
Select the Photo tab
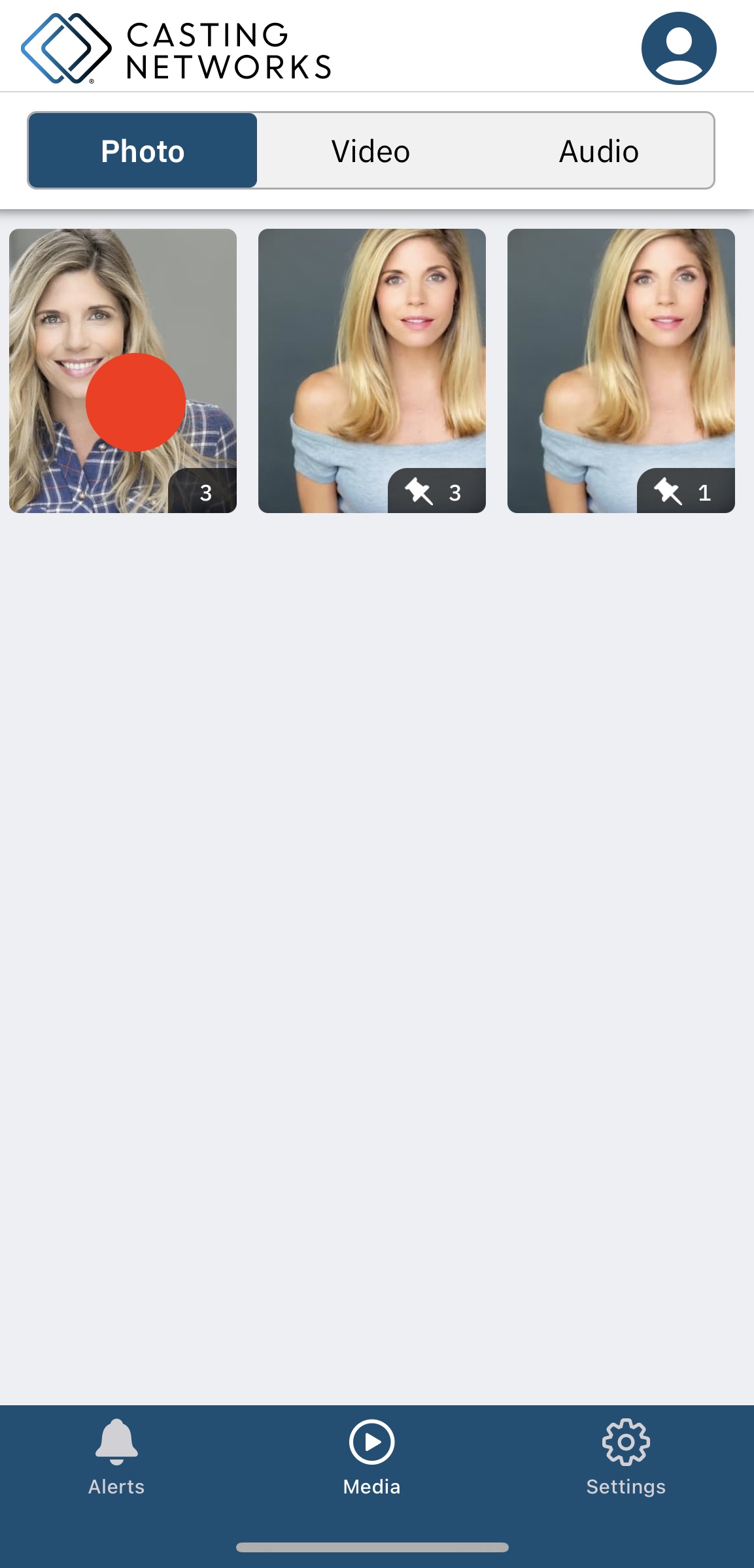tap(143, 151)
